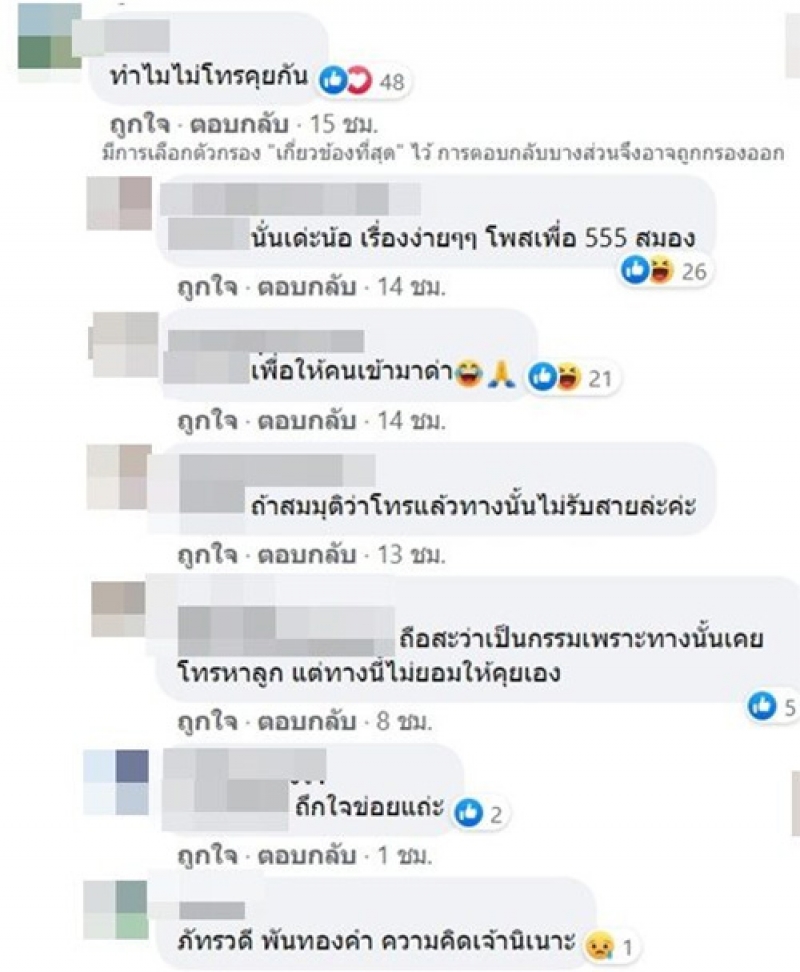The width and height of the screenshot is (800, 972).
Task: Open profile picture of the "ทำไมไม่โทรคุยกัน" commenter
Action: [50, 37]
